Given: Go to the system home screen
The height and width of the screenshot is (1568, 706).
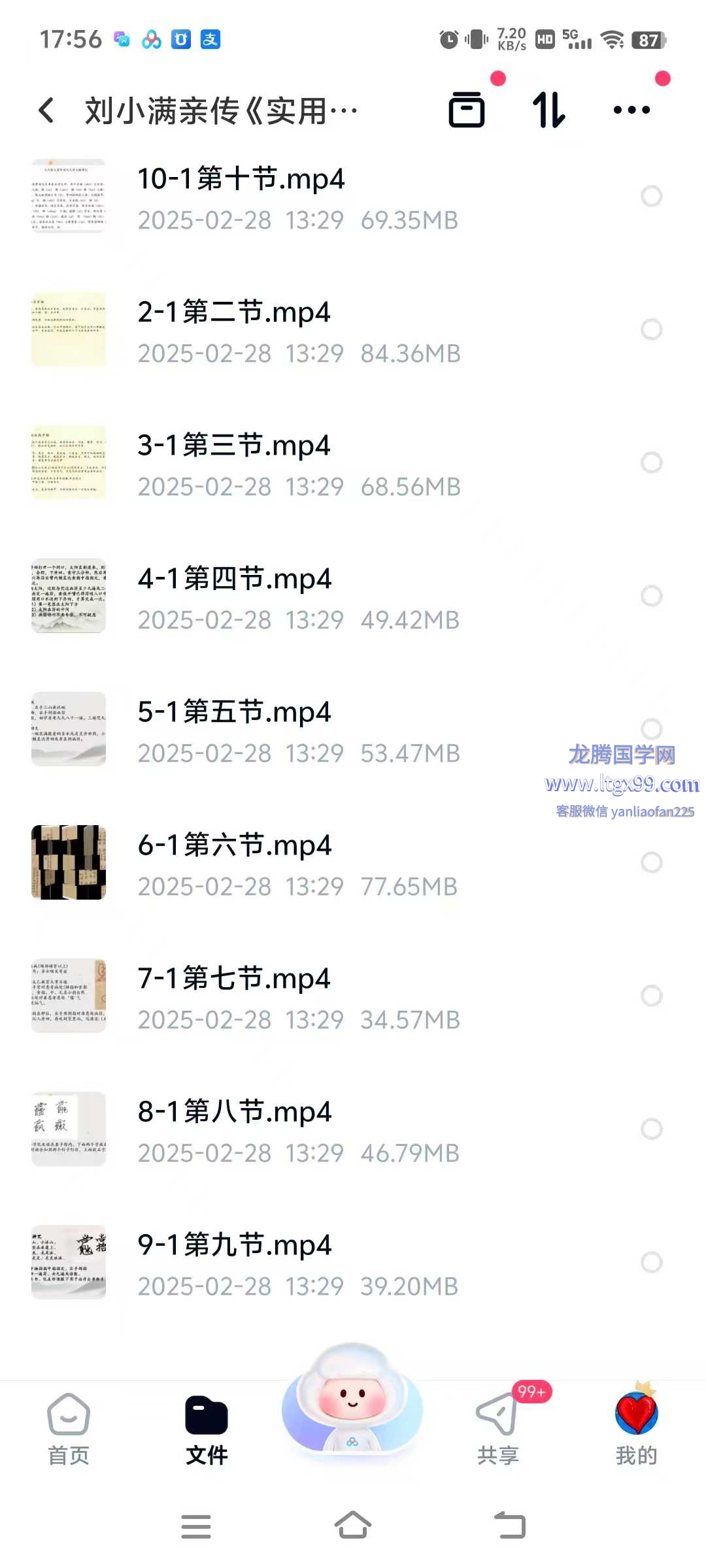Looking at the screenshot, I should coord(353,1526).
